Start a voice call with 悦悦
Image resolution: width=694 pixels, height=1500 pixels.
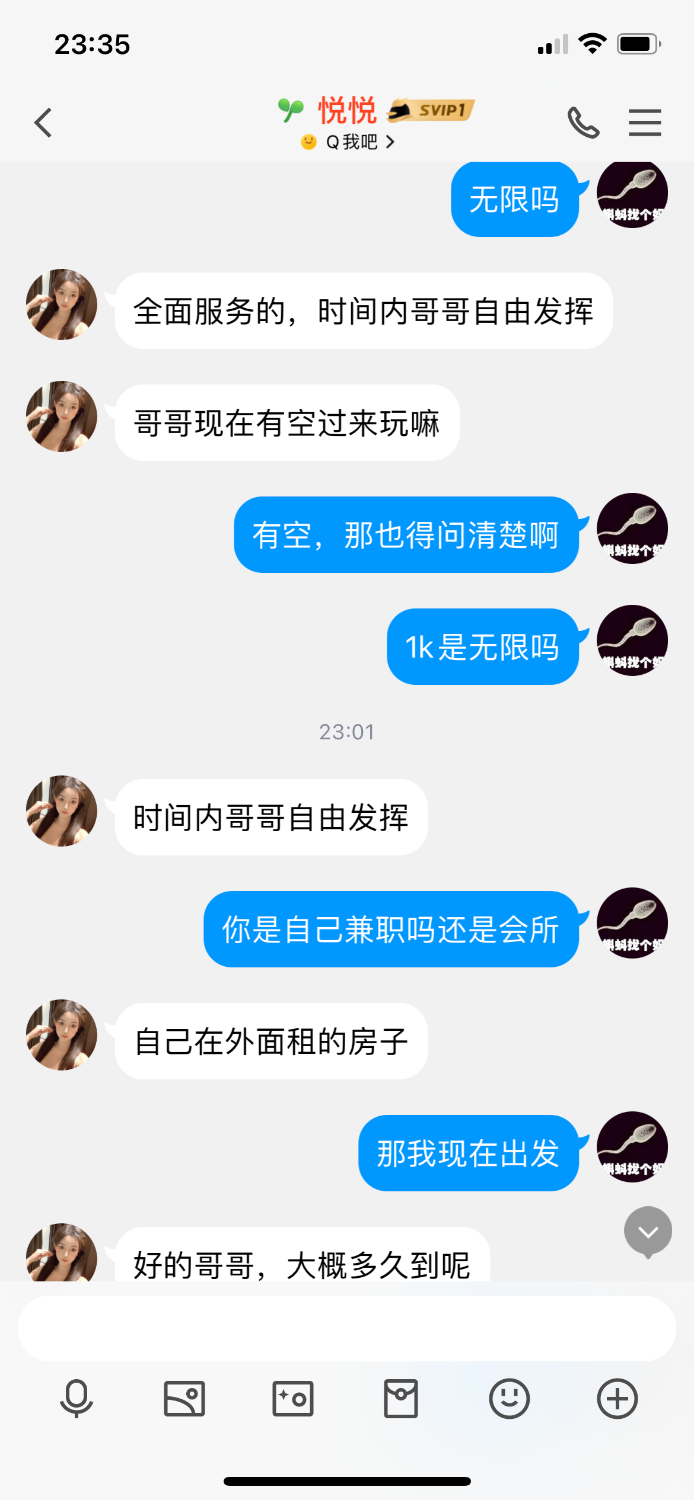coord(583,123)
